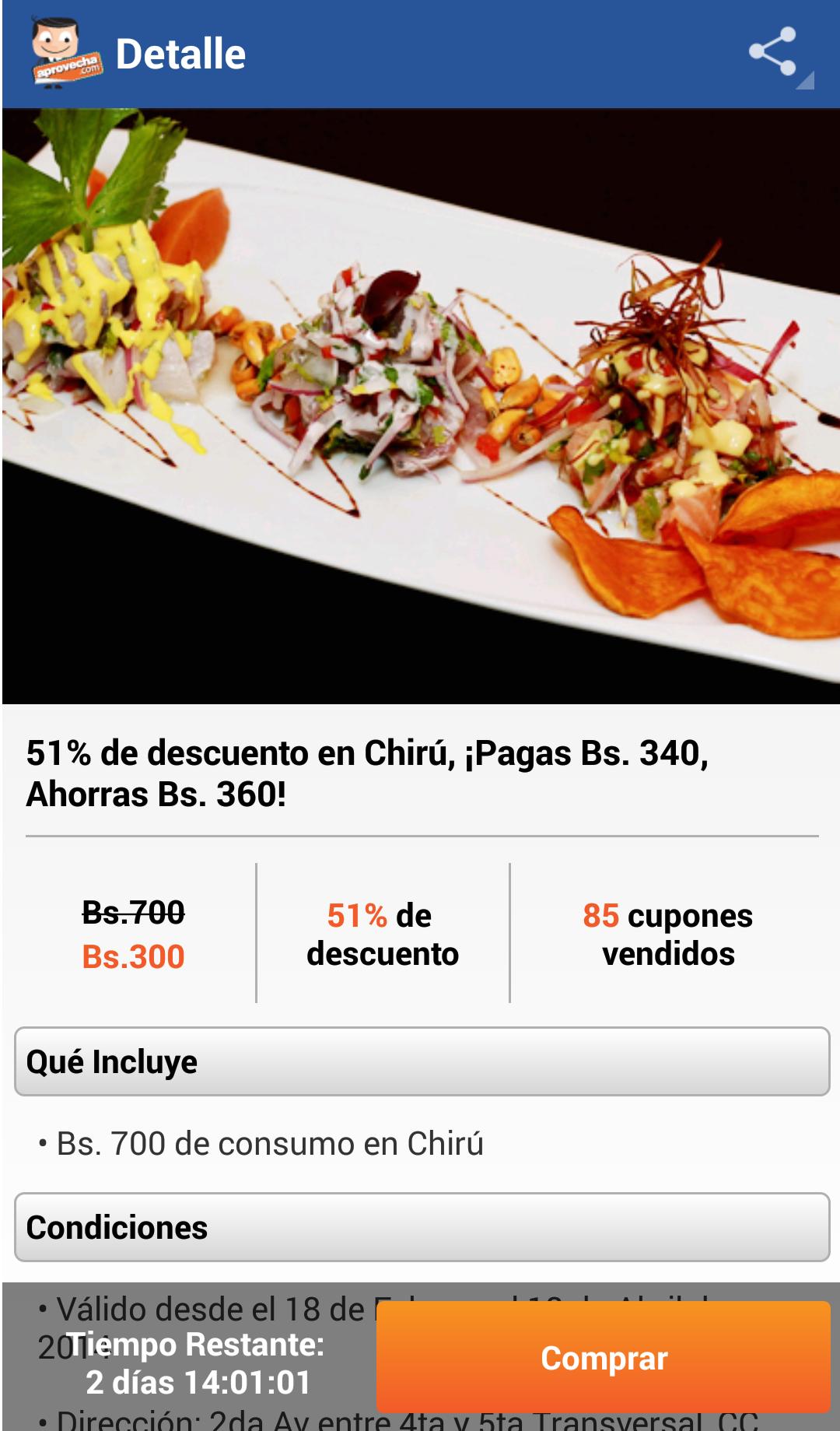Expand the Qué Incluye section
Viewport: 840px width, 1431px height.
pos(422,1061)
